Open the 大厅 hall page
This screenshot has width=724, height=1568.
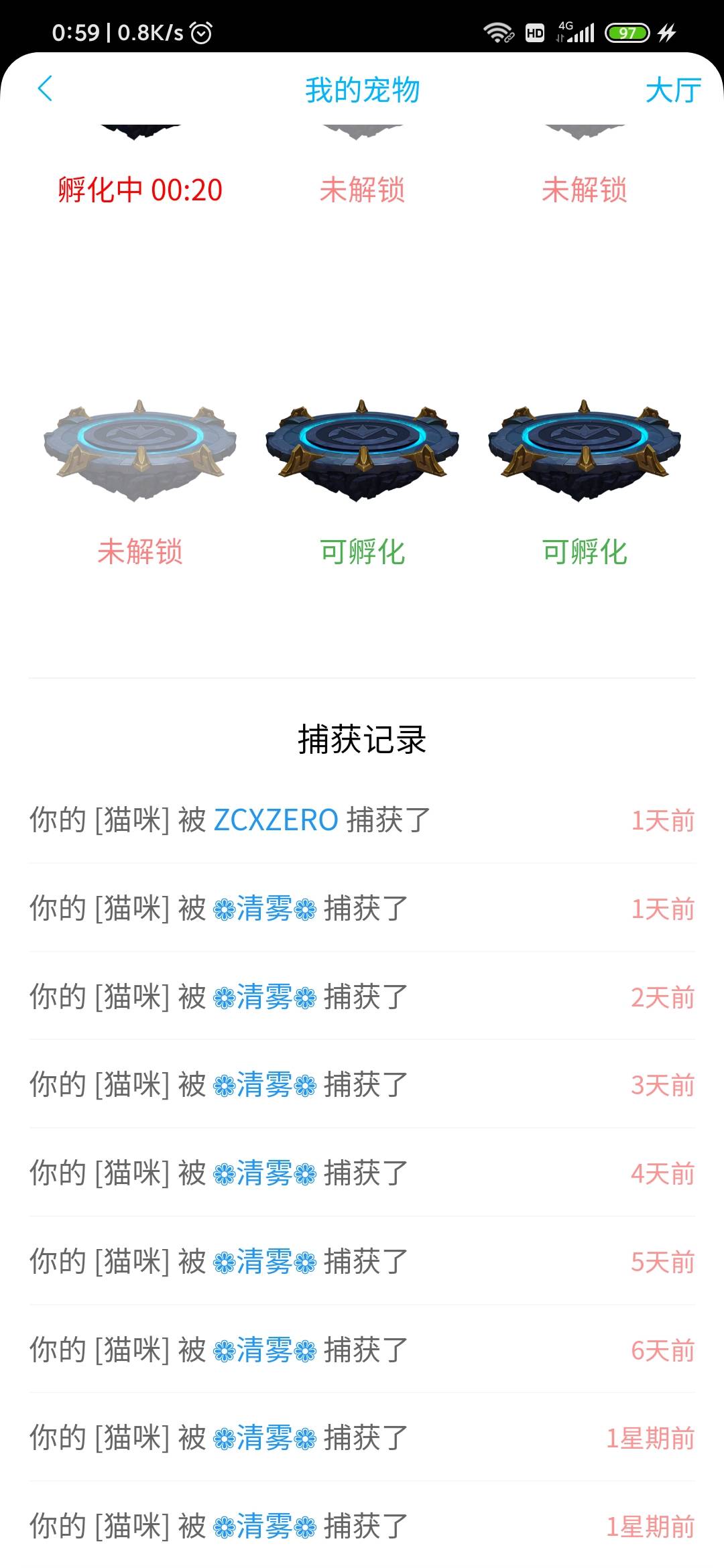coord(672,90)
